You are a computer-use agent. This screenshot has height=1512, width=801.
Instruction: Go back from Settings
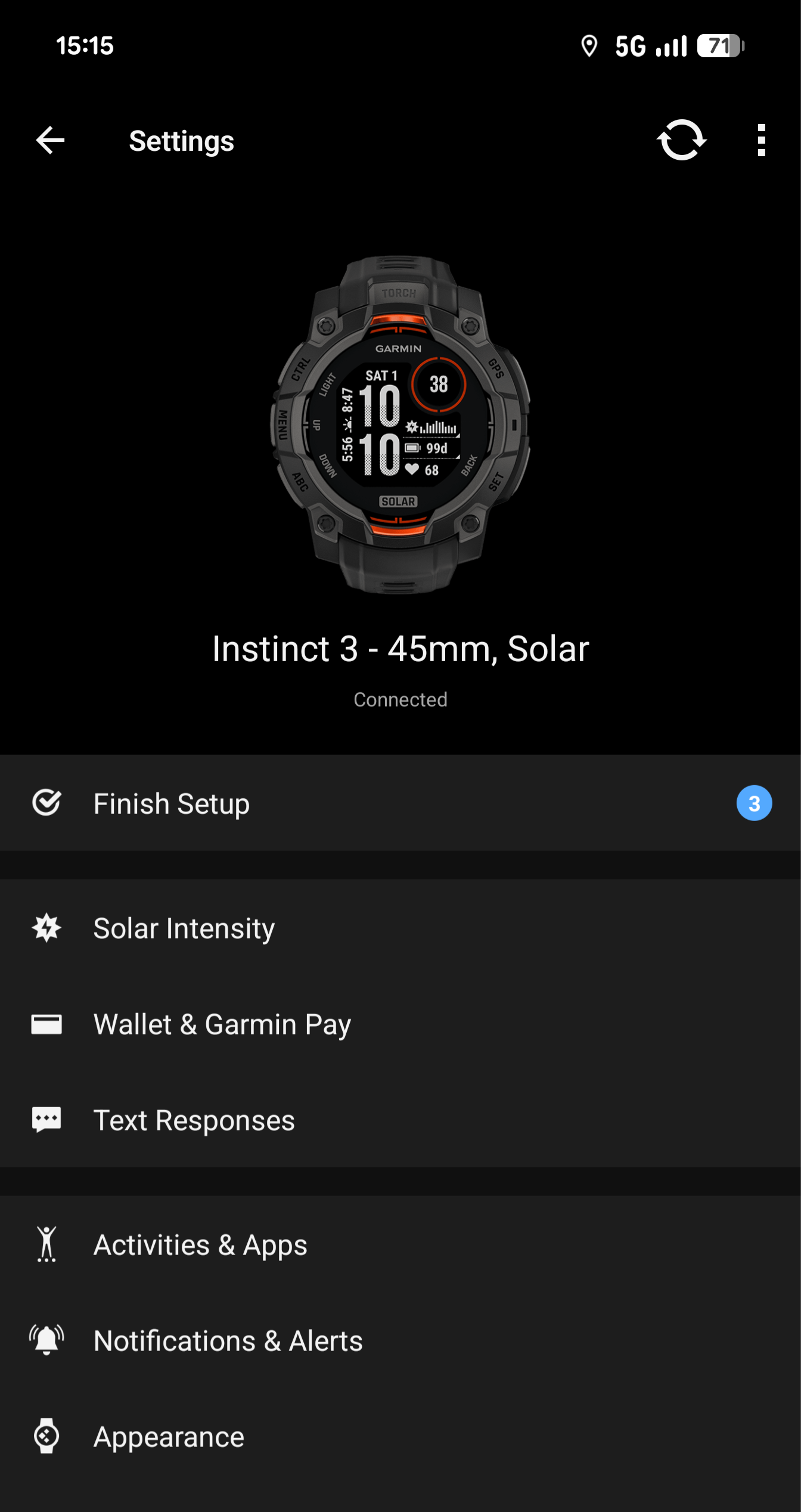[50, 141]
